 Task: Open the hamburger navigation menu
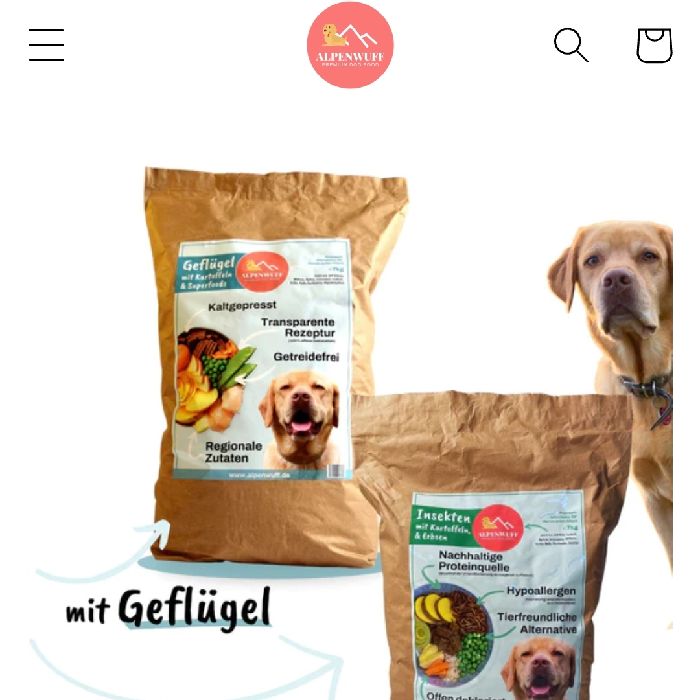tap(46, 45)
